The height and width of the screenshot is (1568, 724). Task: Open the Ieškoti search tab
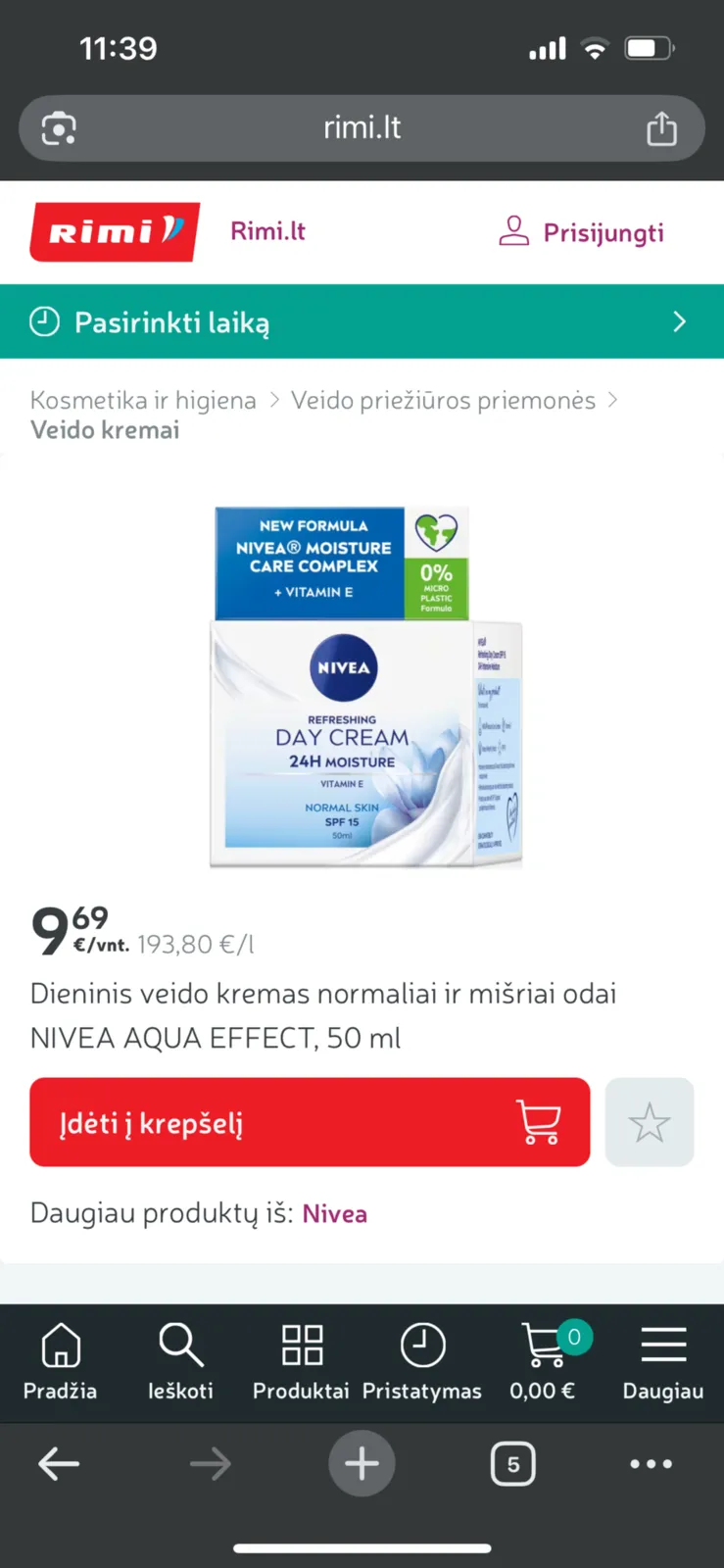(180, 1361)
